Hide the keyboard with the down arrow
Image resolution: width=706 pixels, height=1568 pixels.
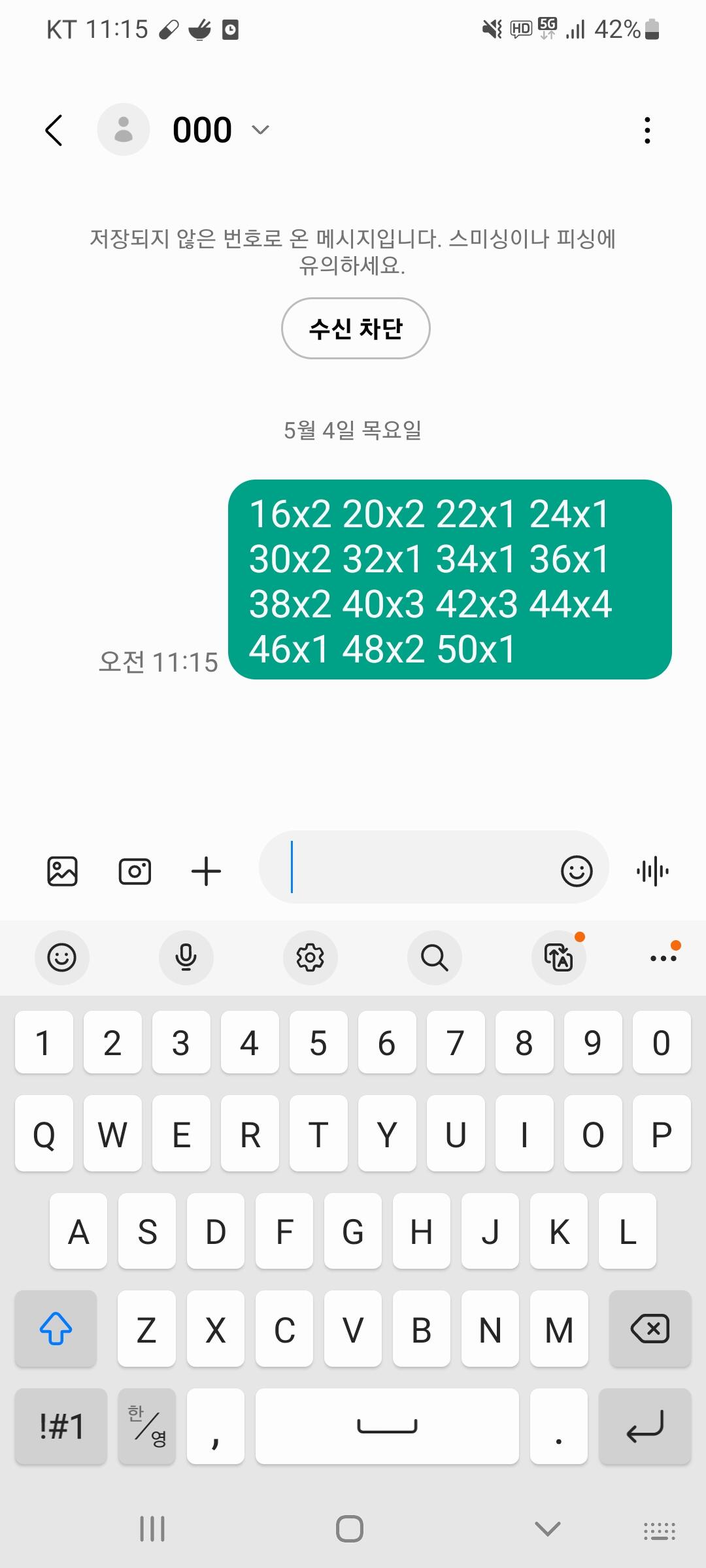click(547, 1529)
